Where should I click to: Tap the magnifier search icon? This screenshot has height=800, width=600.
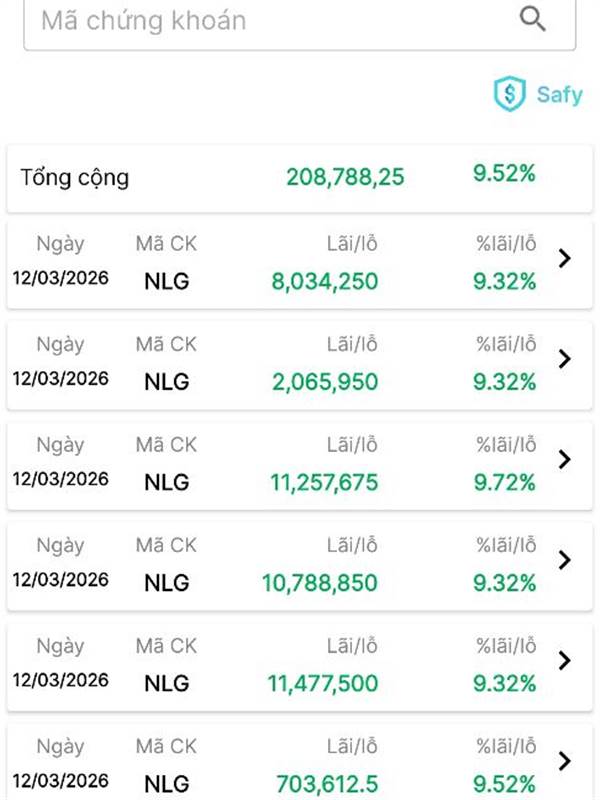tap(533, 19)
